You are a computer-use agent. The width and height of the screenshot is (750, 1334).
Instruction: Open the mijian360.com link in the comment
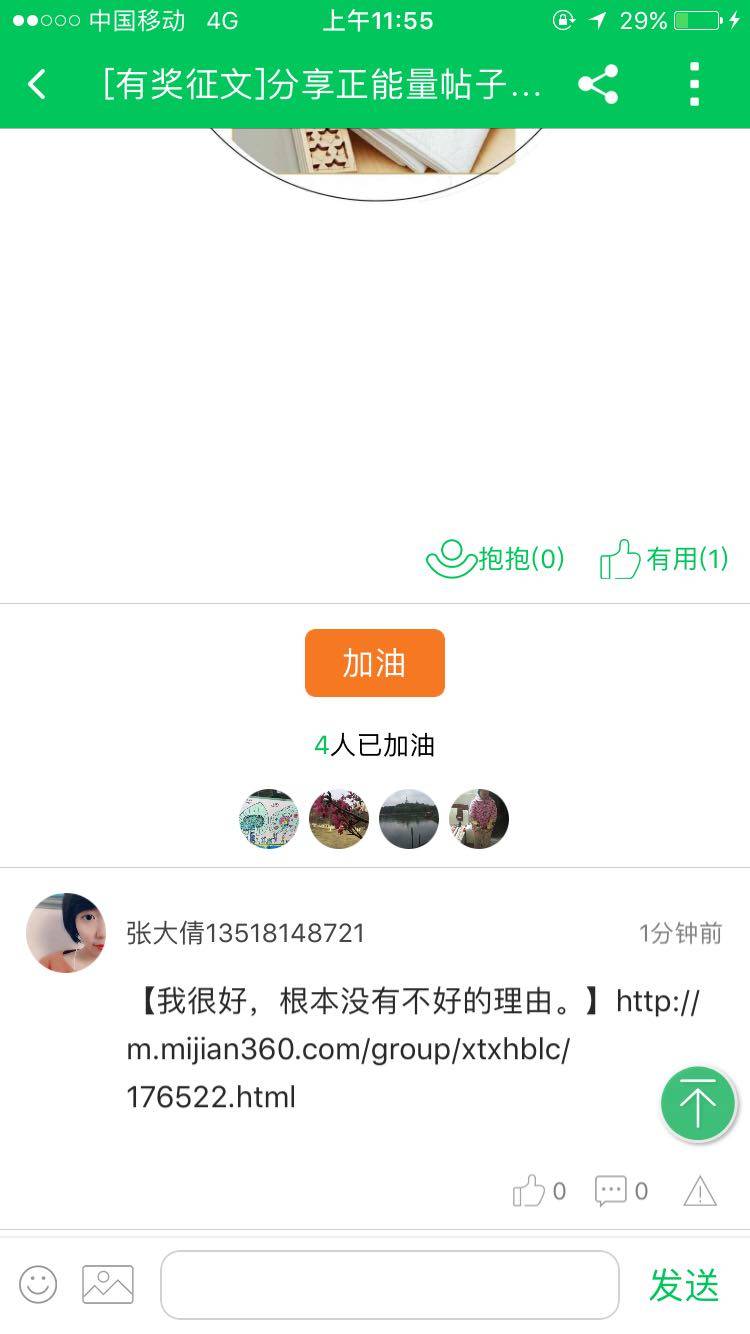pos(348,1050)
